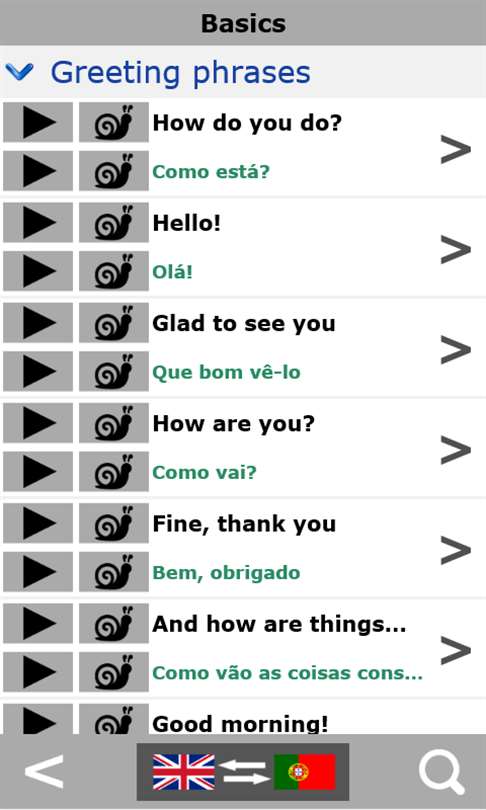The width and height of the screenshot is (486, 810).
Task: Open details for "Glad to see you"
Action: (456, 349)
